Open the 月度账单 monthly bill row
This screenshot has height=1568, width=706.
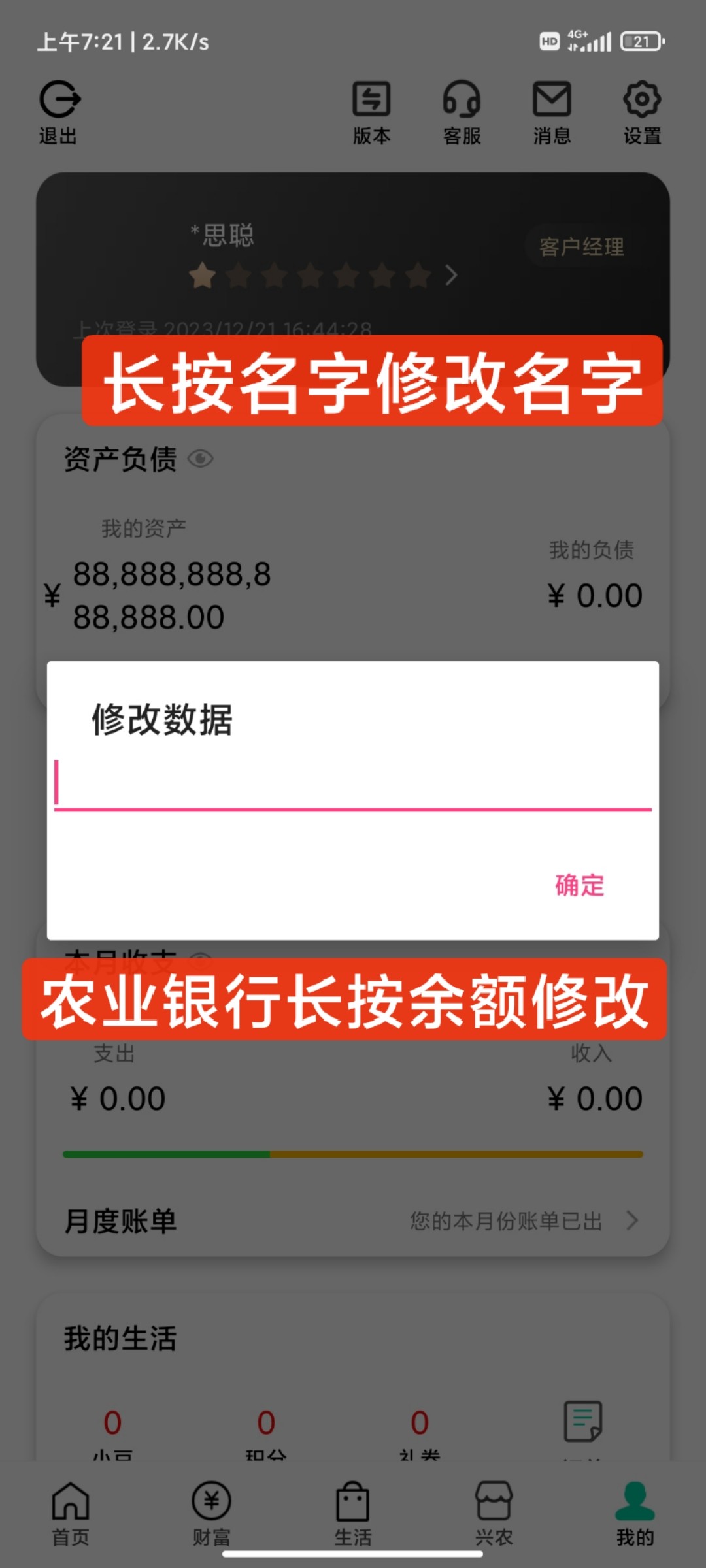coord(353,1220)
